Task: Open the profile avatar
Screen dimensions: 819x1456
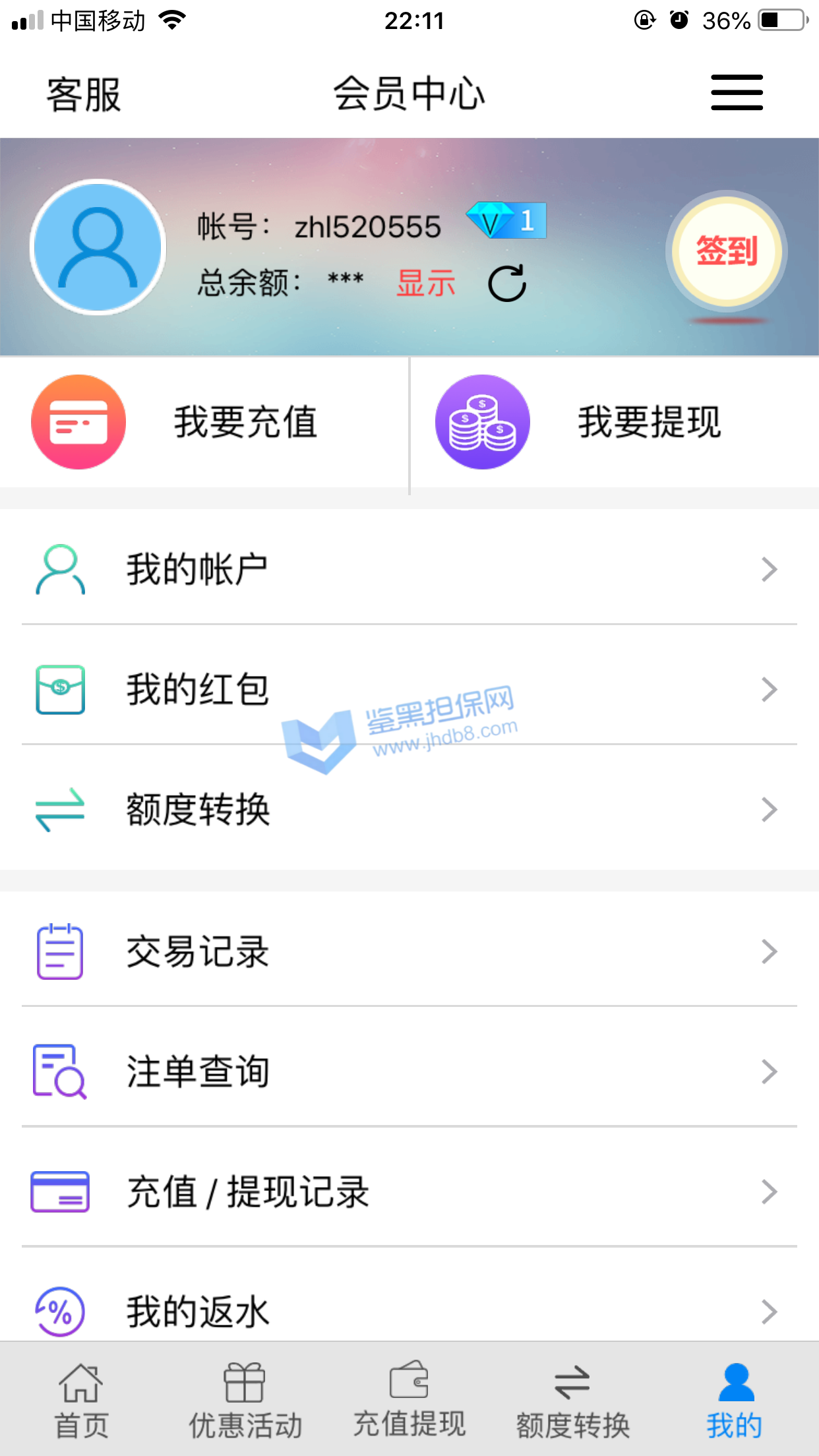Action: click(98, 247)
